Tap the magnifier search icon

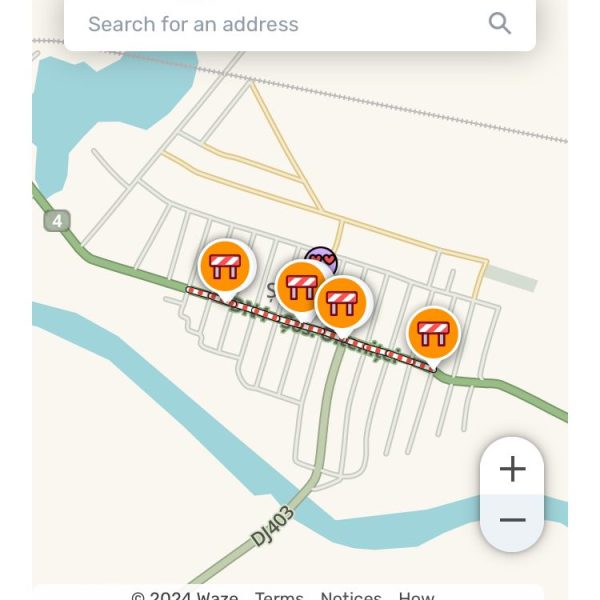click(500, 23)
